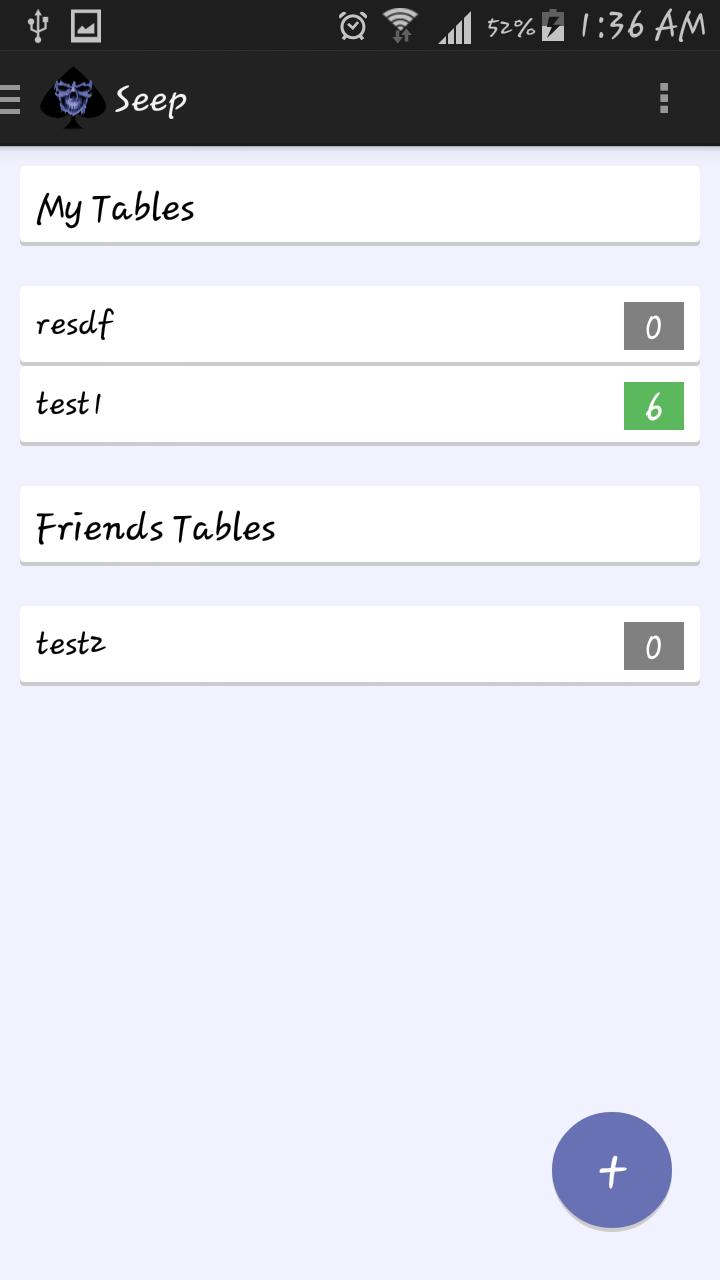Open the navigation drawer menu
This screenshot has width=720, height=1280.
(12, 99)
